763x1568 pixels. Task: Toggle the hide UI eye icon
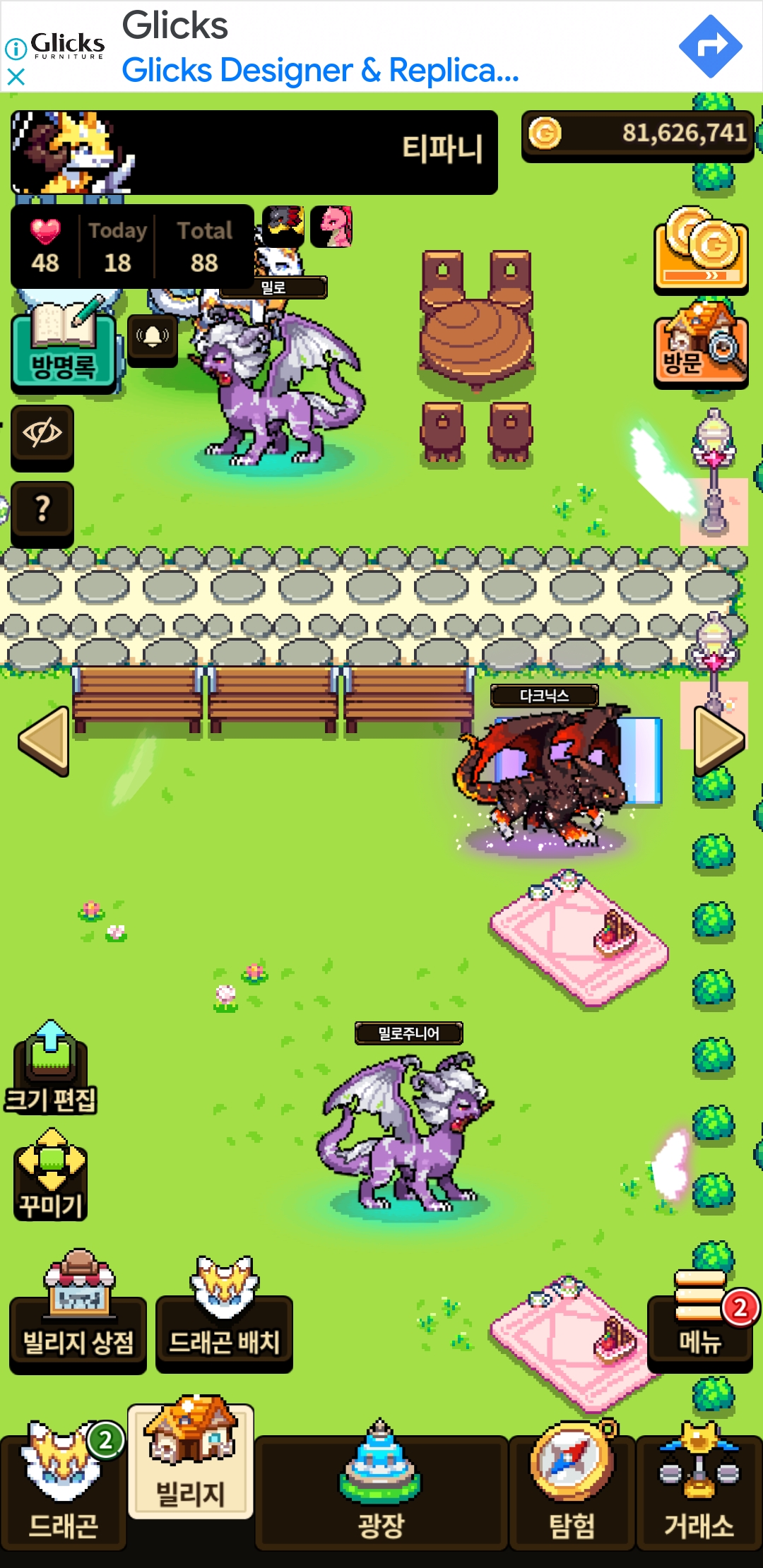42,435
